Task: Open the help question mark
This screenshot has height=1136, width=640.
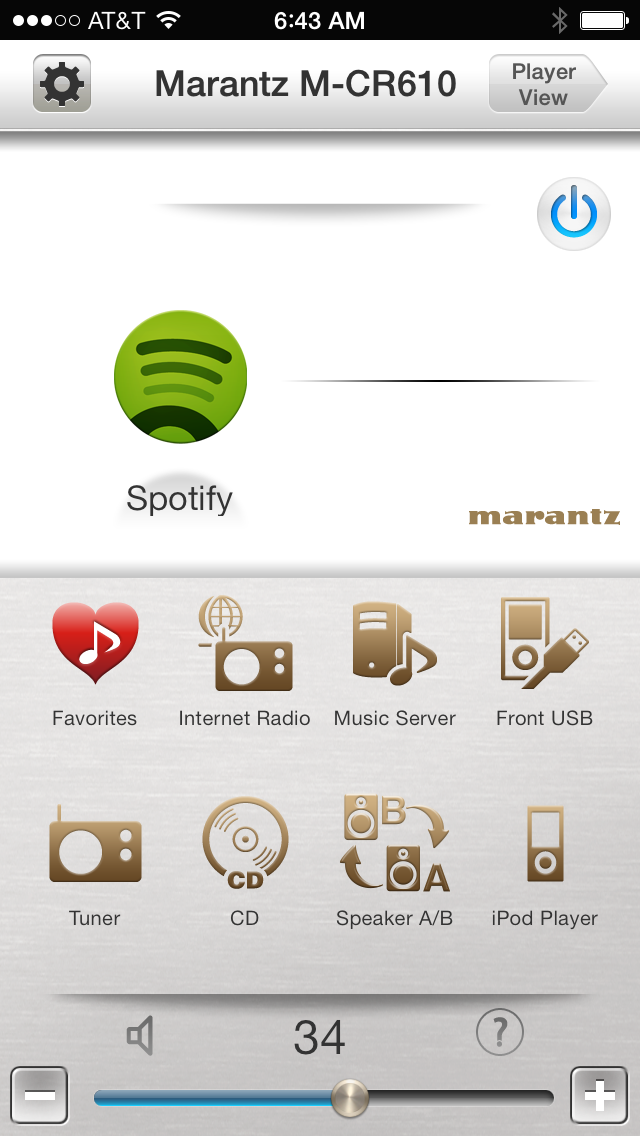Action: (500, 1032)
